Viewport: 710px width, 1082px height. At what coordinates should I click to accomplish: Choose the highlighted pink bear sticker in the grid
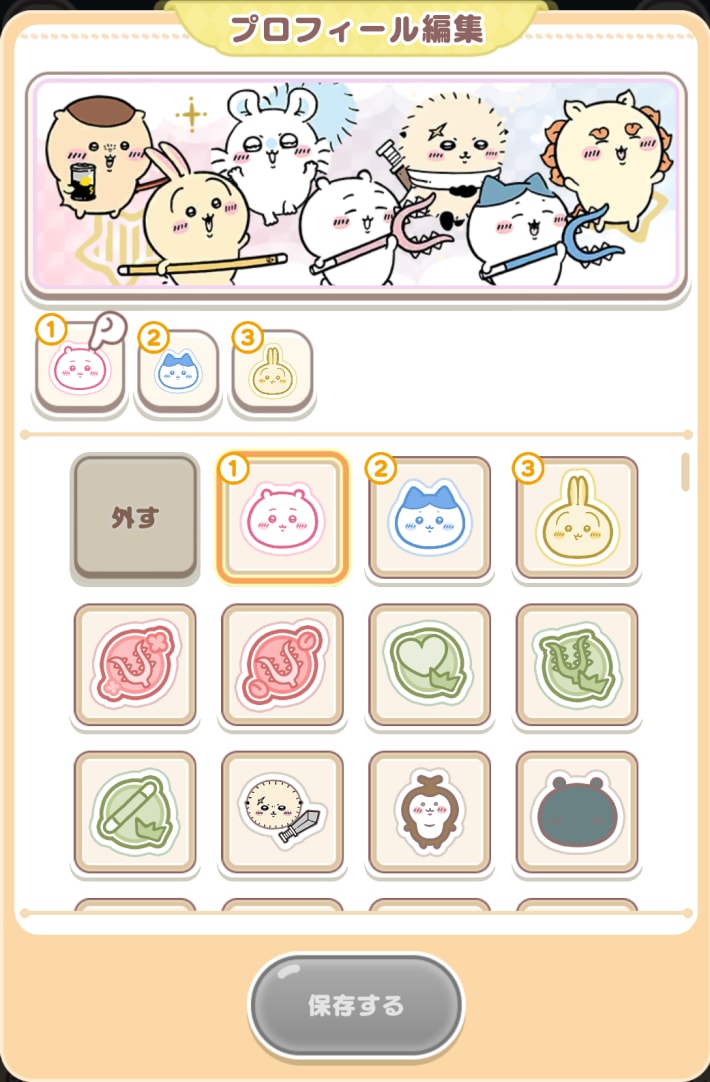tap(282, 517)
